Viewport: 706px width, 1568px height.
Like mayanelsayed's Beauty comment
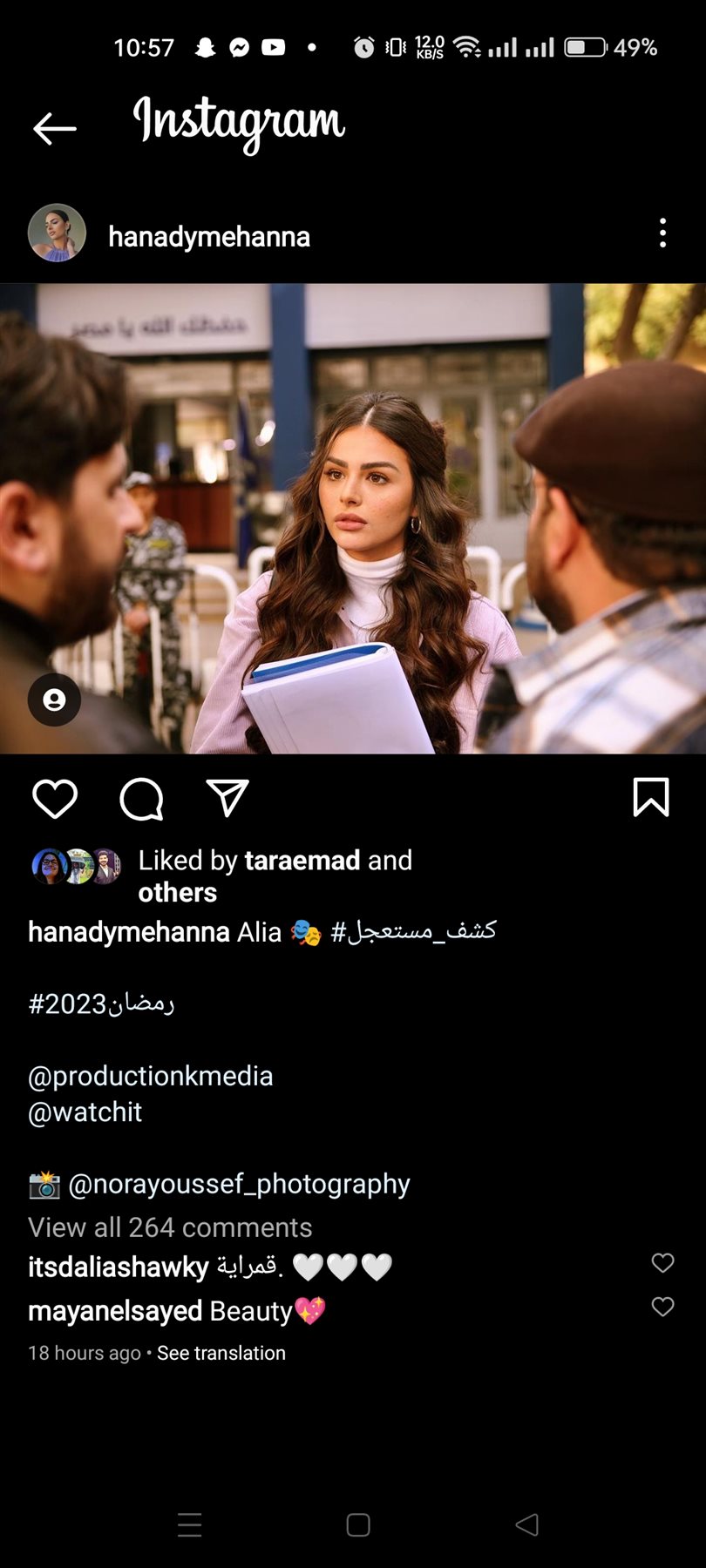(x=662, y=1307)
